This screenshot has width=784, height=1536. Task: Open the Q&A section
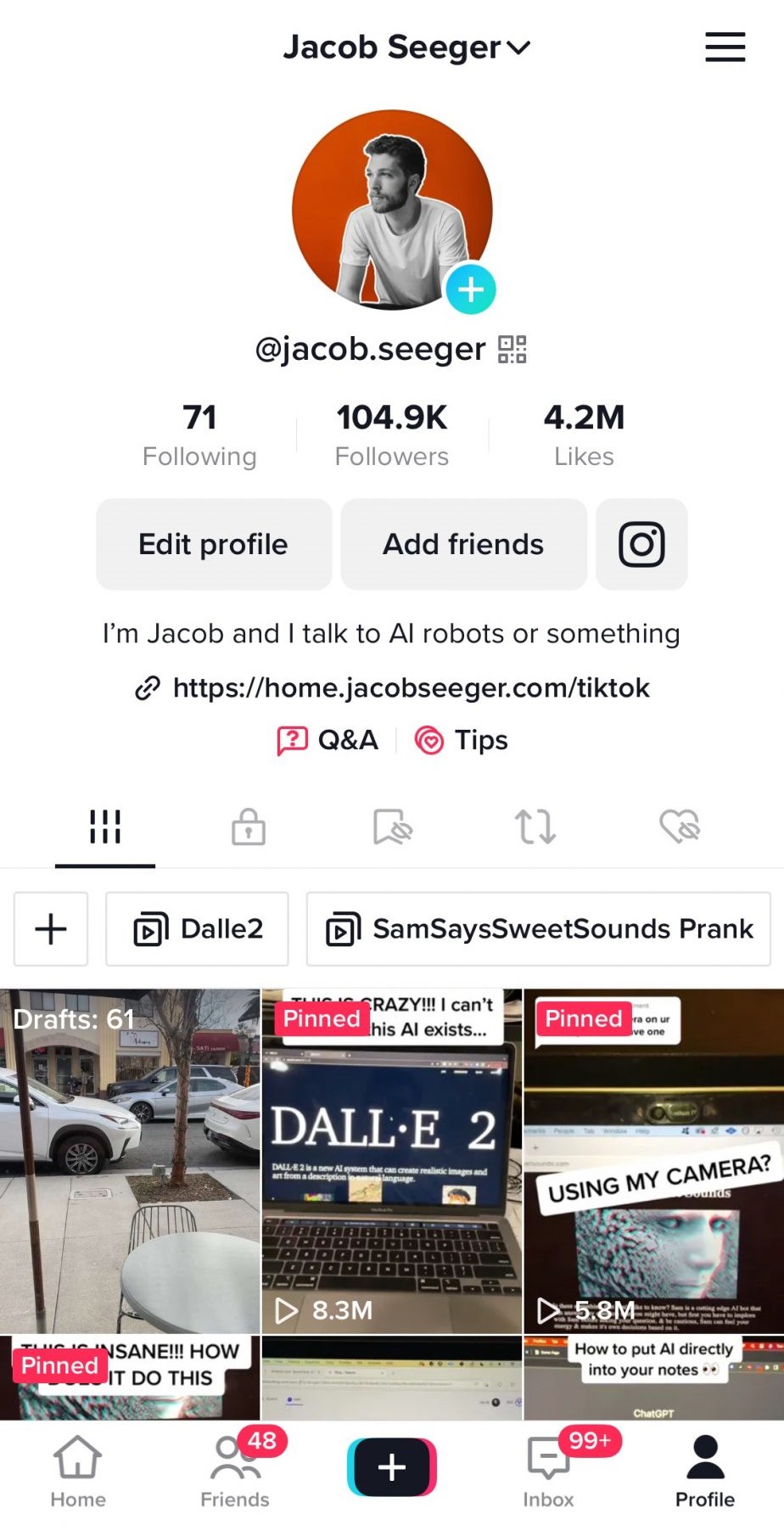[328, 740]
